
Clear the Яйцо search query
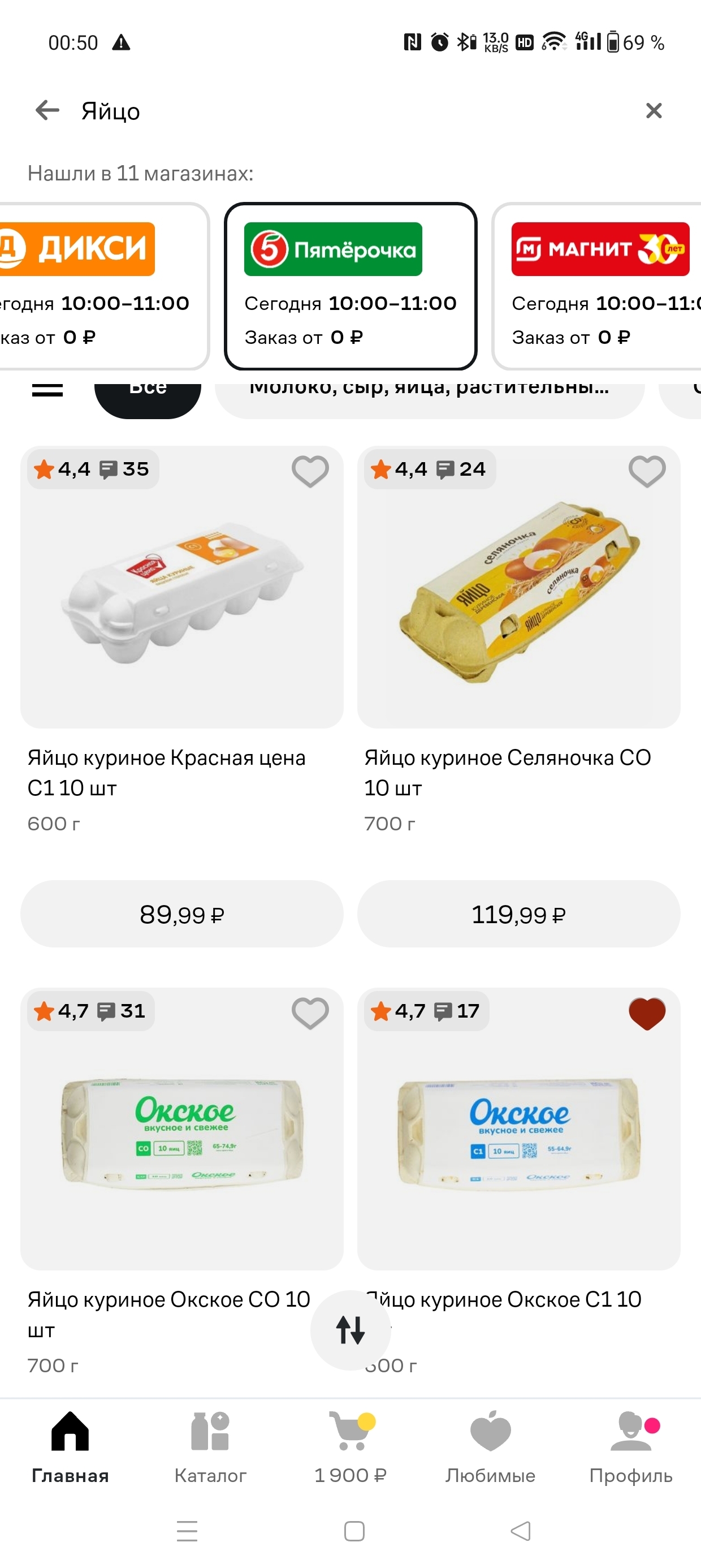[x=654, y=111]
